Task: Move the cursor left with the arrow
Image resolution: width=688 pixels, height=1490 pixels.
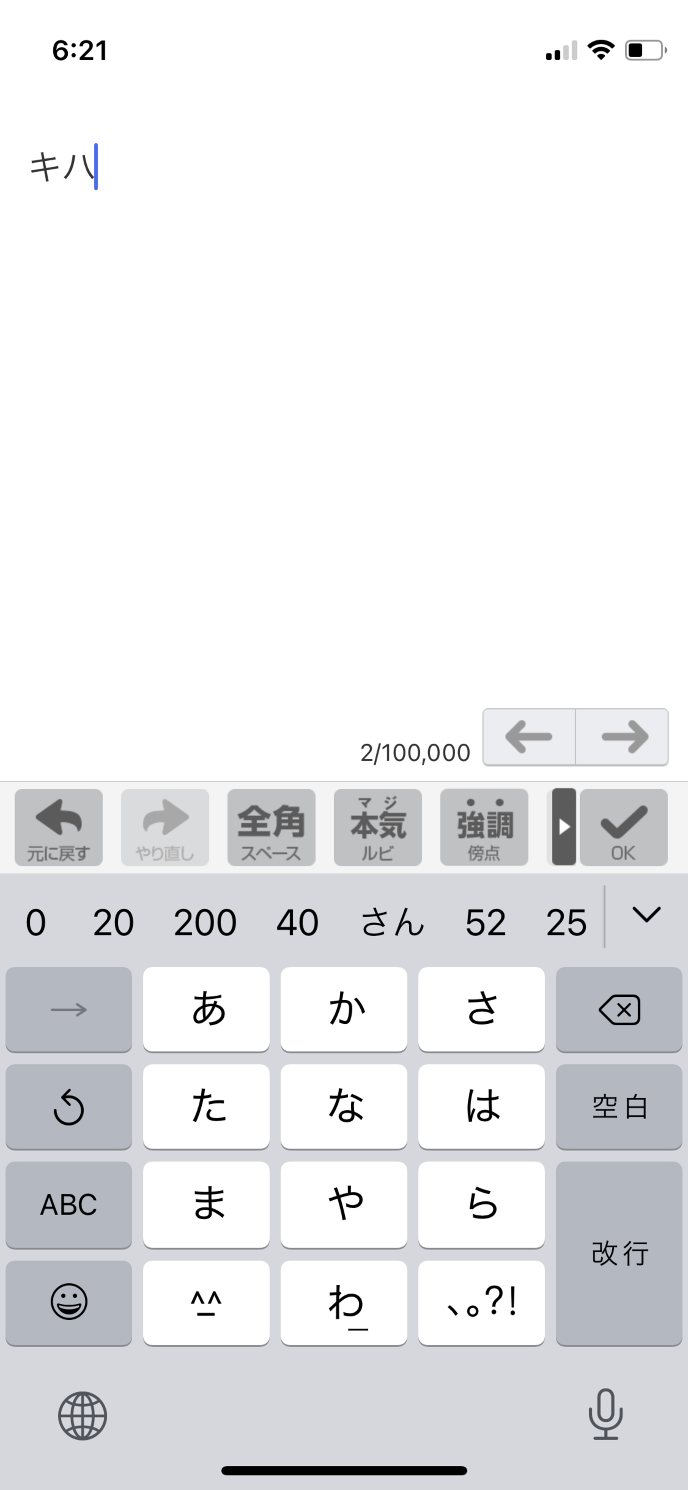Action: click(x=529, y=737)
